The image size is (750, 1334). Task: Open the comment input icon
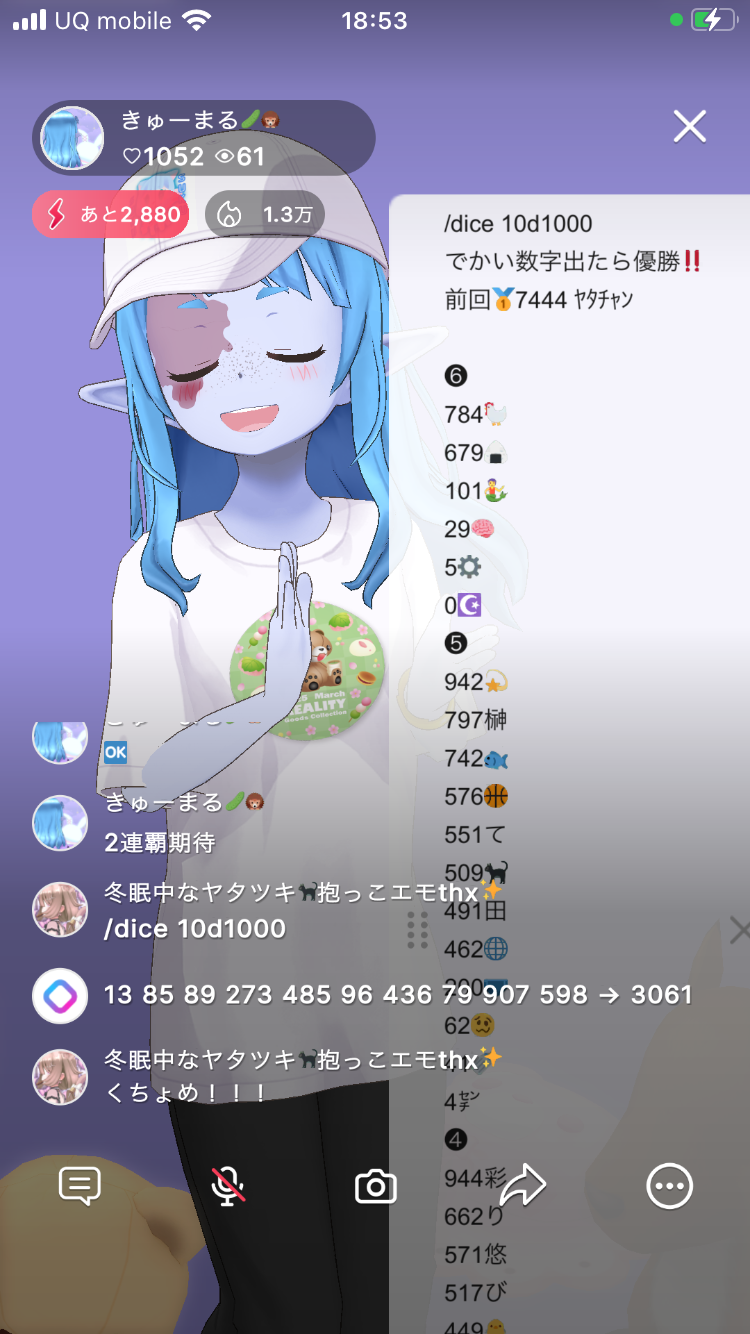pyautogui.click(x=80, y=1186)
